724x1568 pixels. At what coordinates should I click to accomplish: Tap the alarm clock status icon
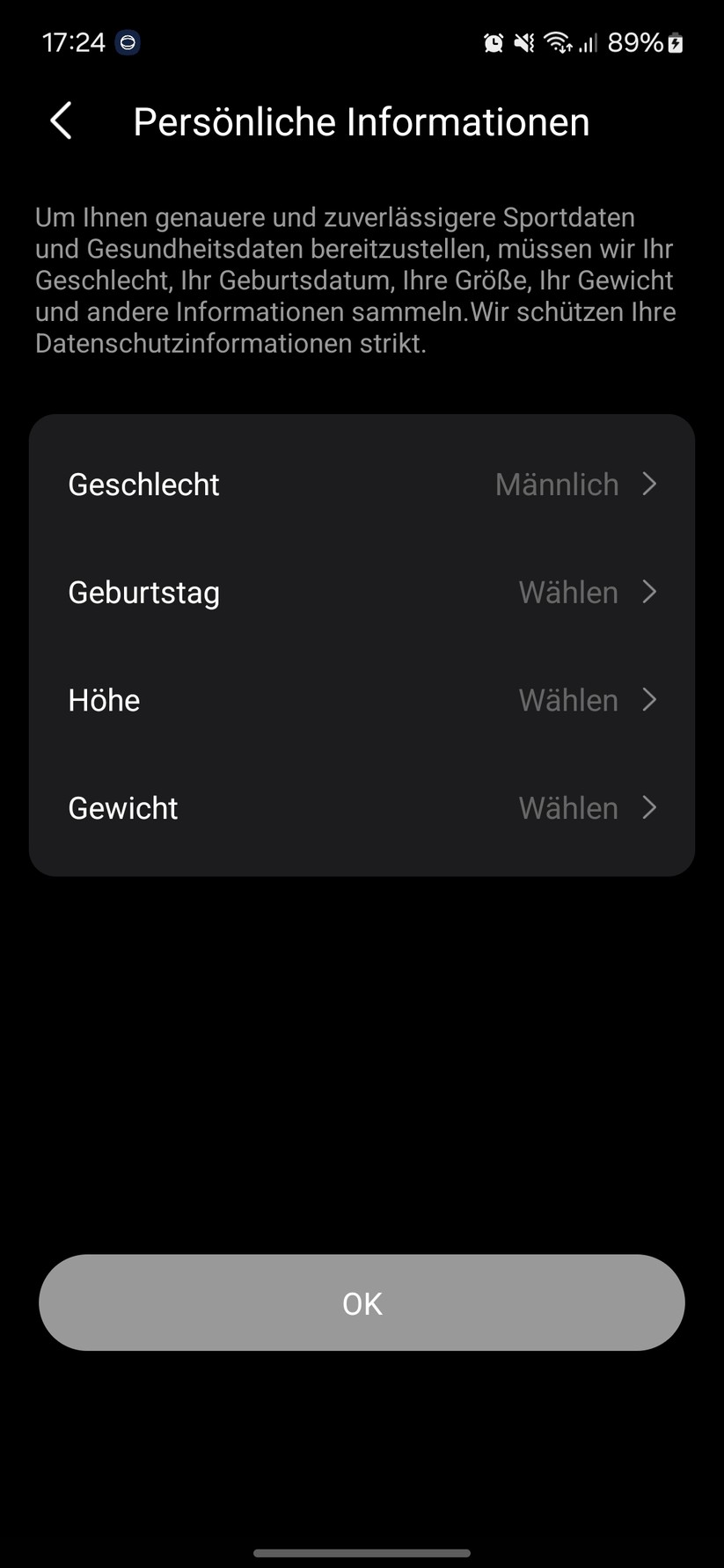coord(493,42)
